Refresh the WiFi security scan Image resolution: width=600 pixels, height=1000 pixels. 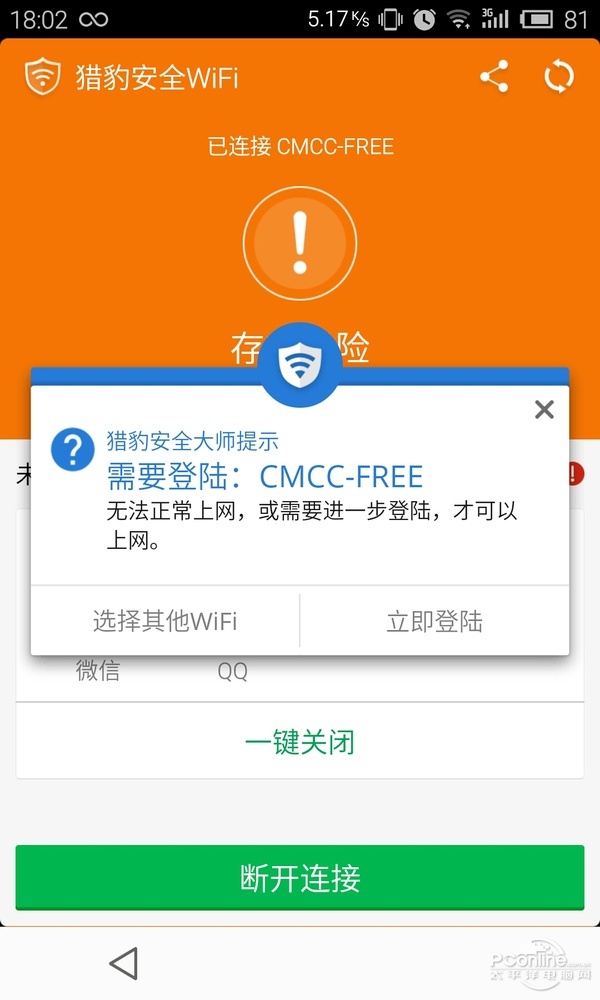click(559, 77)
